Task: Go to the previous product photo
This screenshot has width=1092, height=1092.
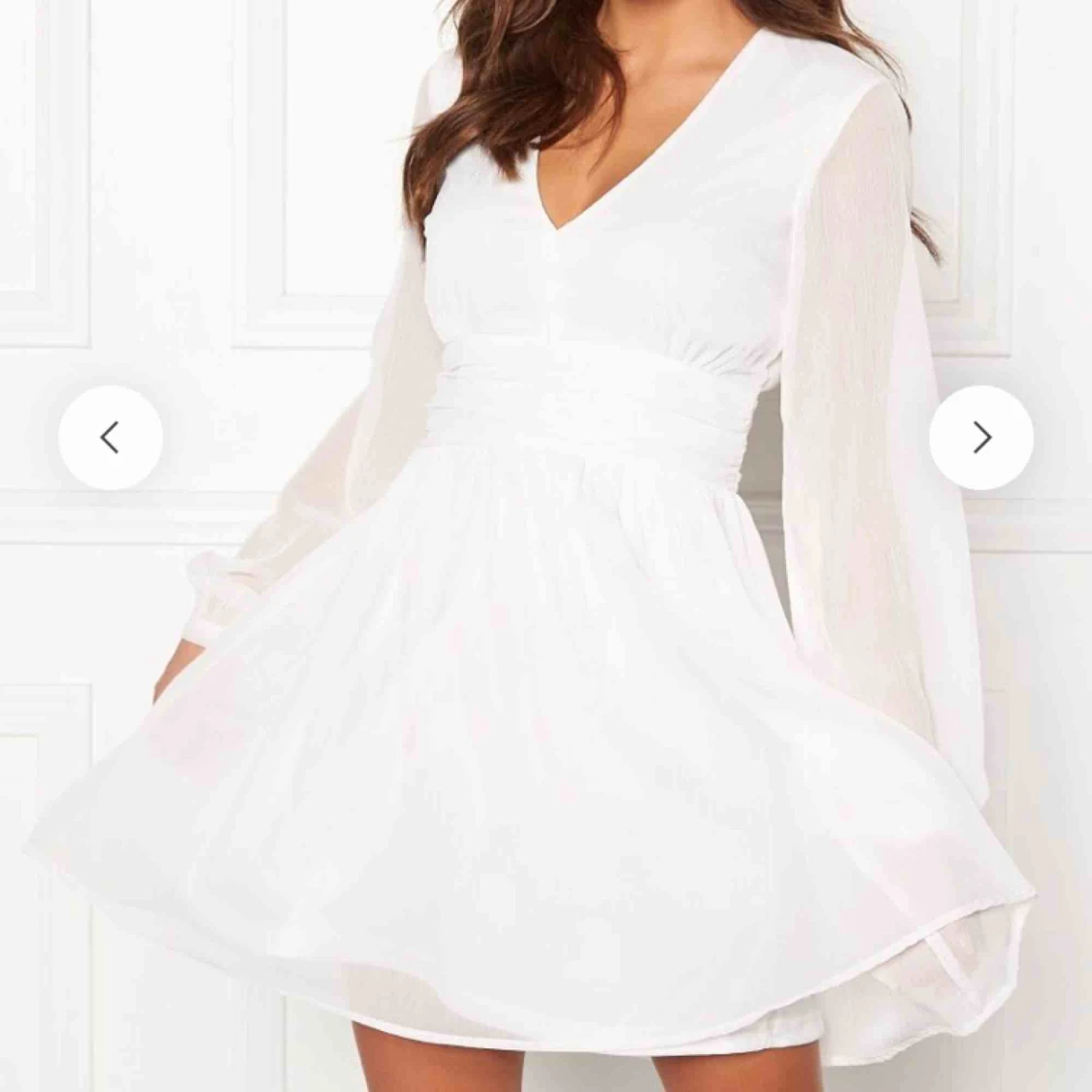Action: [110, 438]
